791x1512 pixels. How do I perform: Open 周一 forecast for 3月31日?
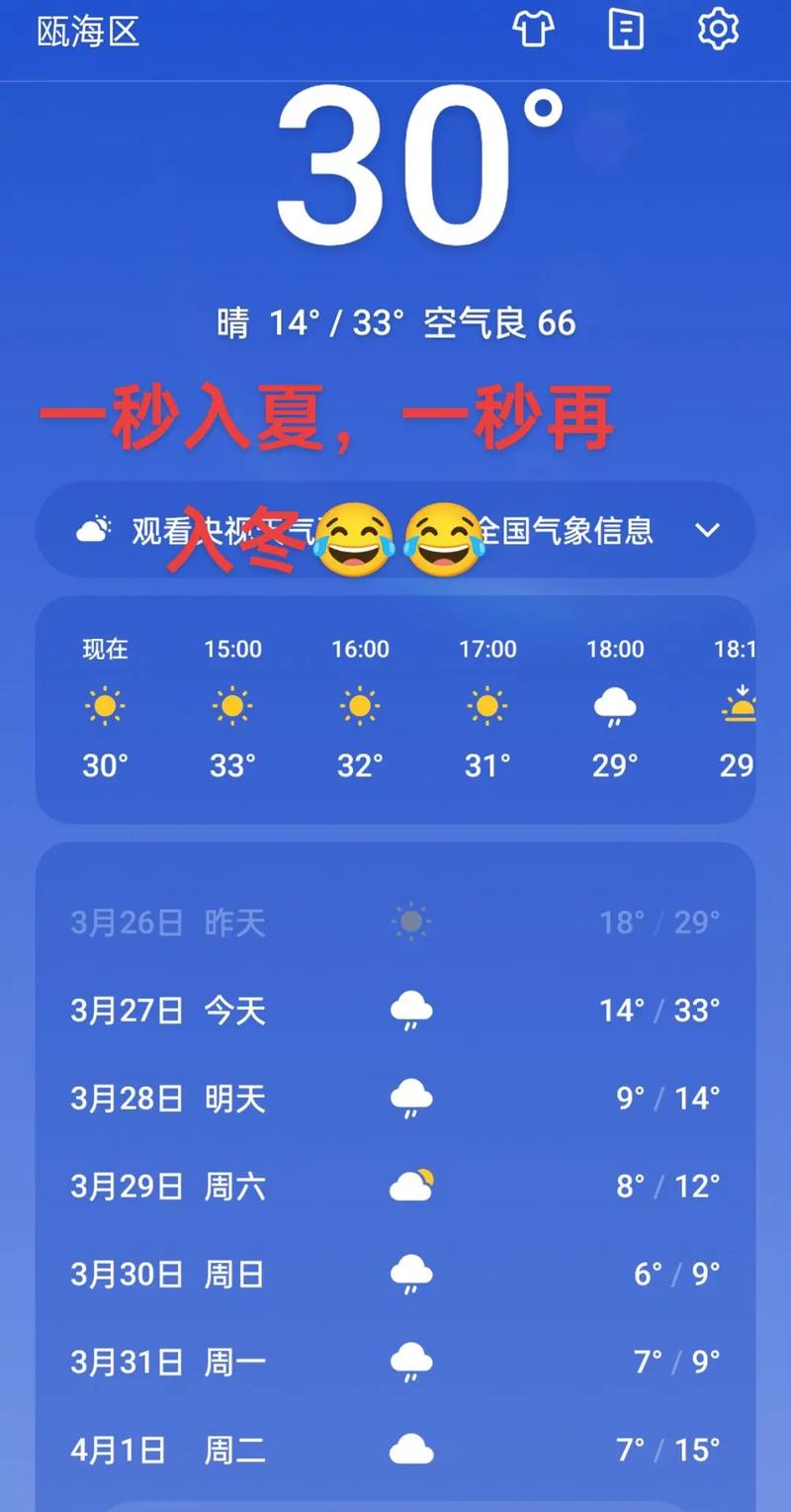[x=395, y=1361]
